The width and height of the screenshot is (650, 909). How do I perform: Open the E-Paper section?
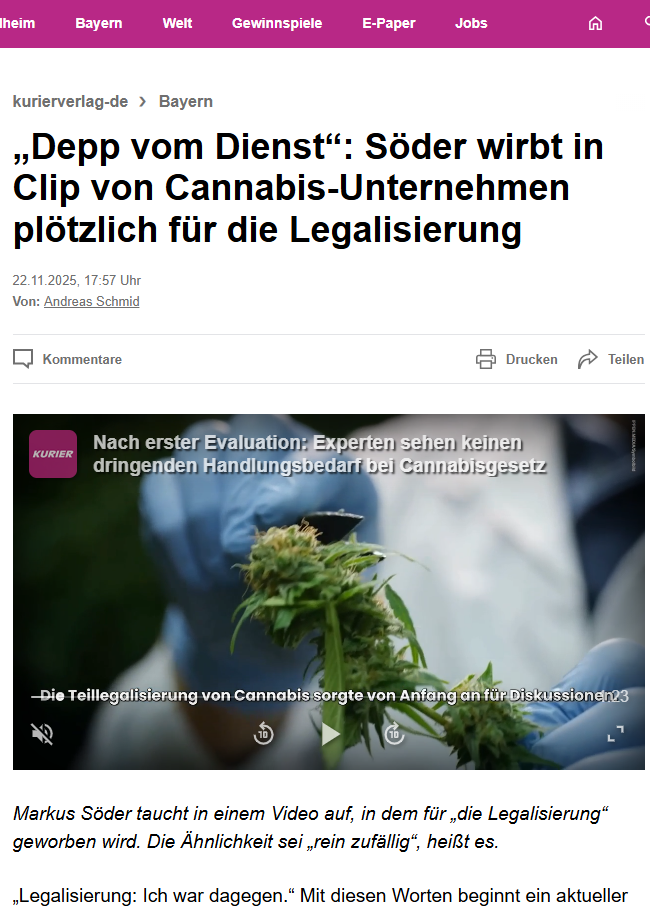point(388,23)
